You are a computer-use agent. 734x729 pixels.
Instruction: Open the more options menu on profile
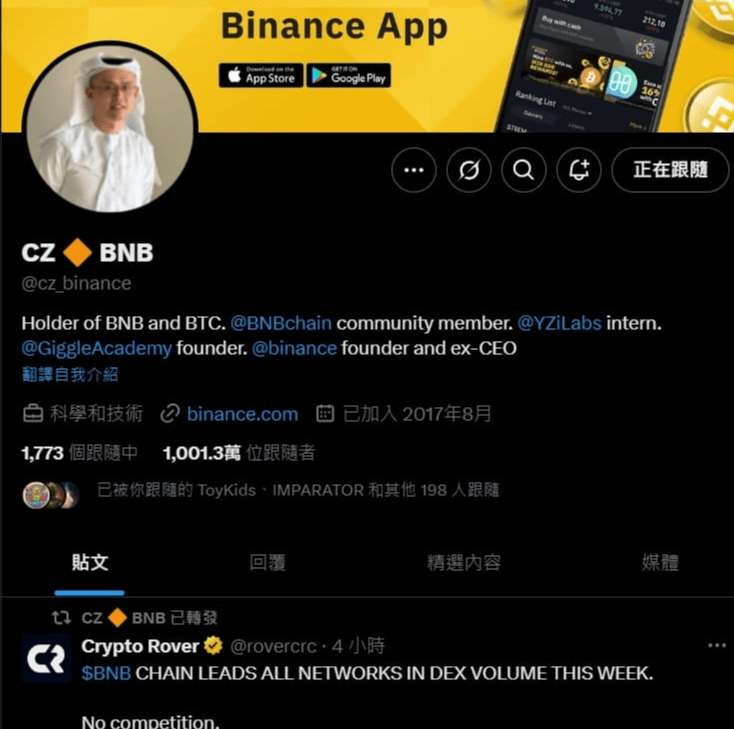tap(413, 170)
